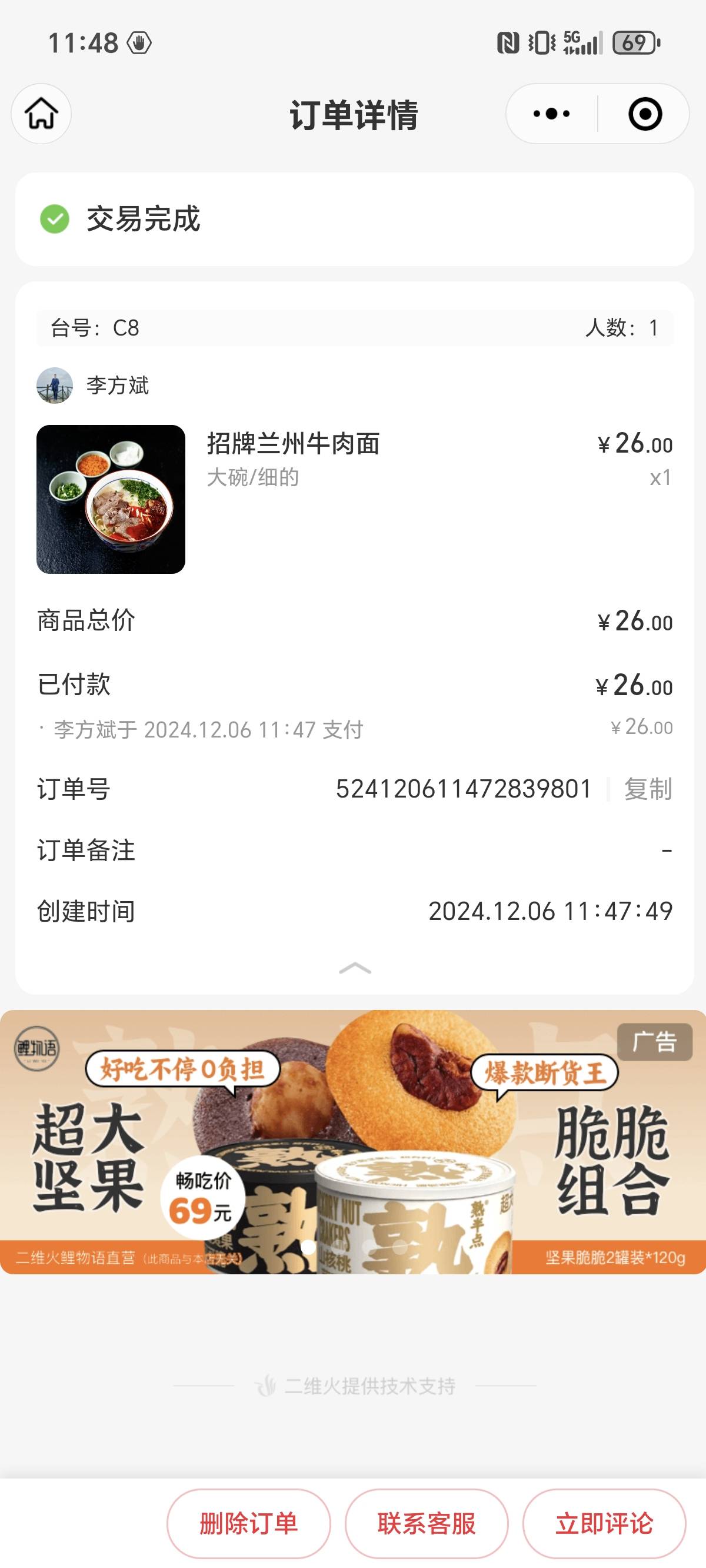
Task: Contact customer service
Action: [x=427, y=1524]
